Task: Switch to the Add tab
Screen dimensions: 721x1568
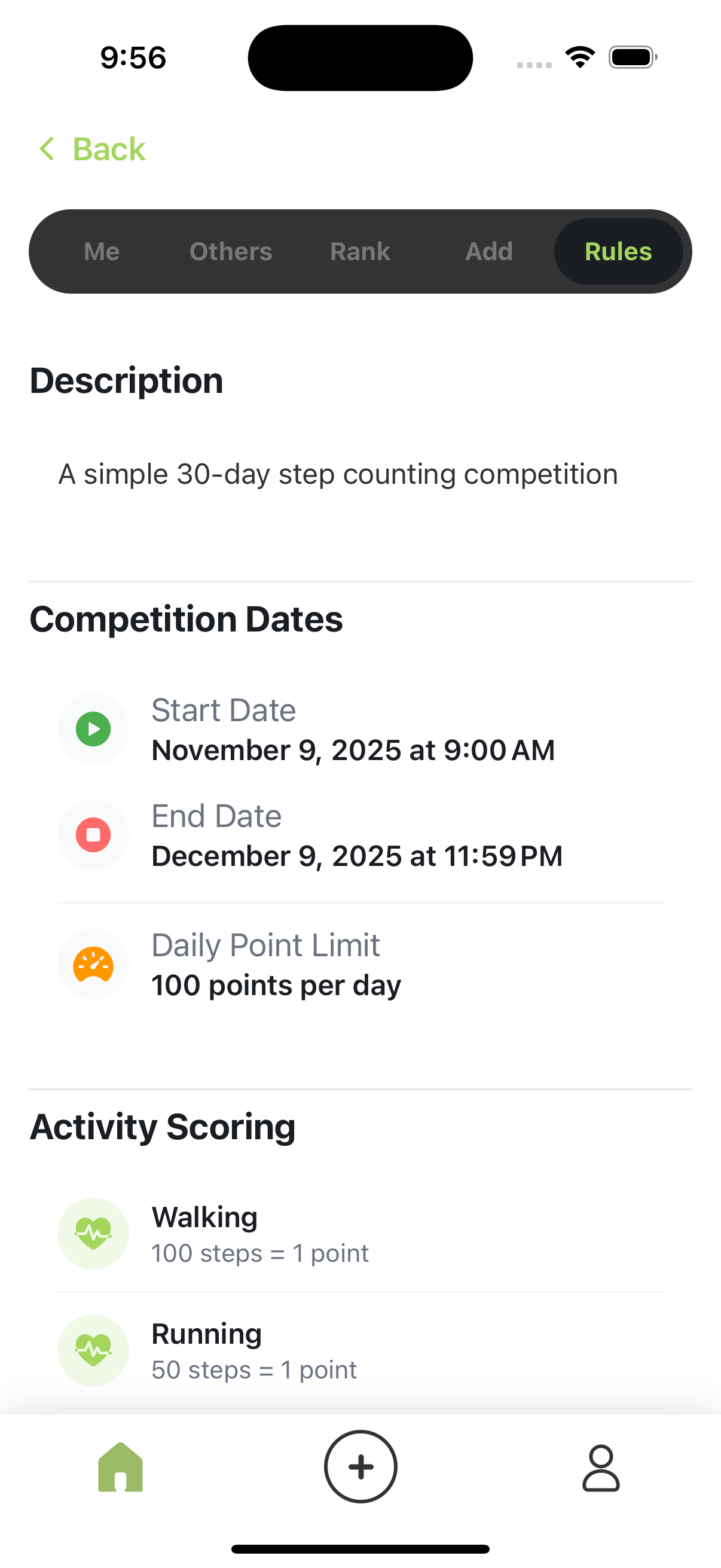Action: pyautogui.click(x=489, y=251)
